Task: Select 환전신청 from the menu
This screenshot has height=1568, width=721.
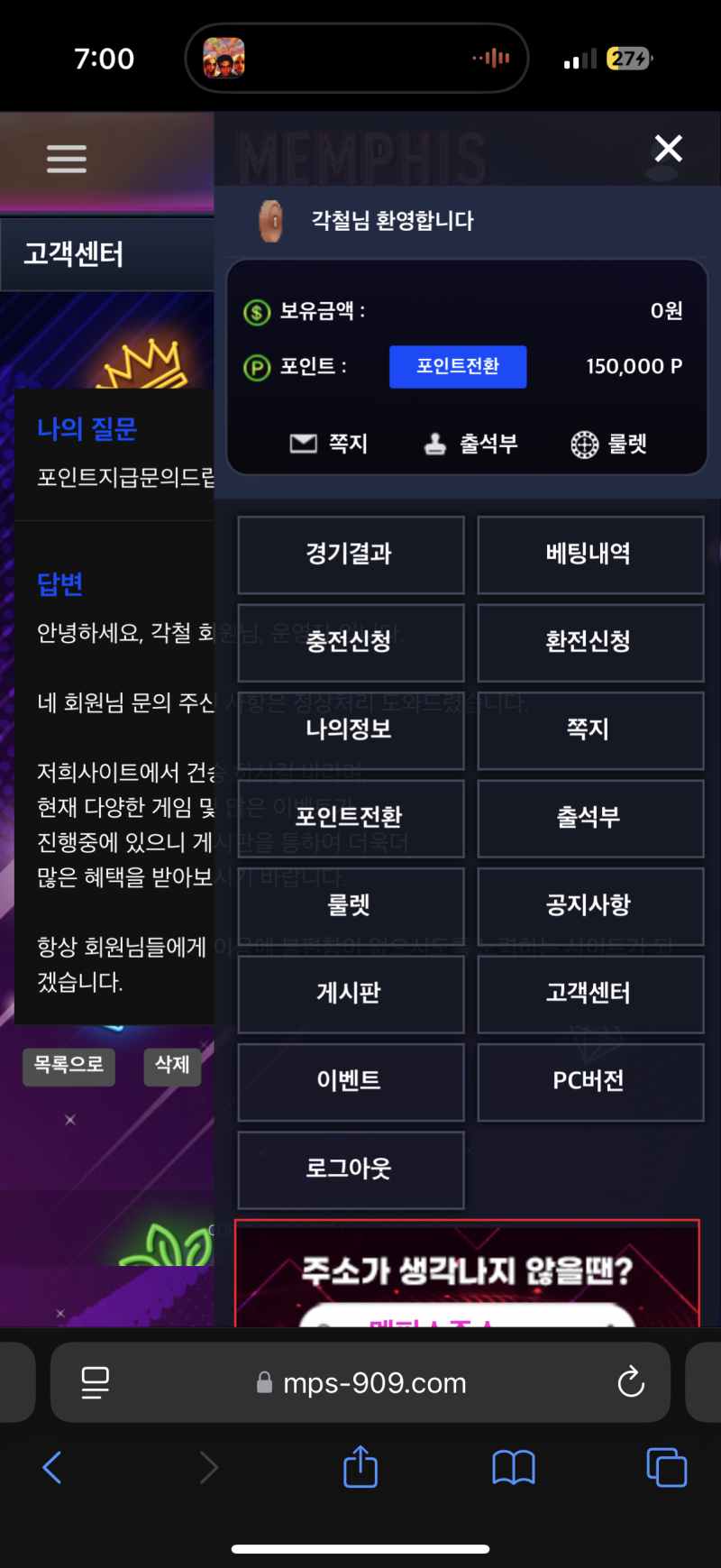Action: 589,642
